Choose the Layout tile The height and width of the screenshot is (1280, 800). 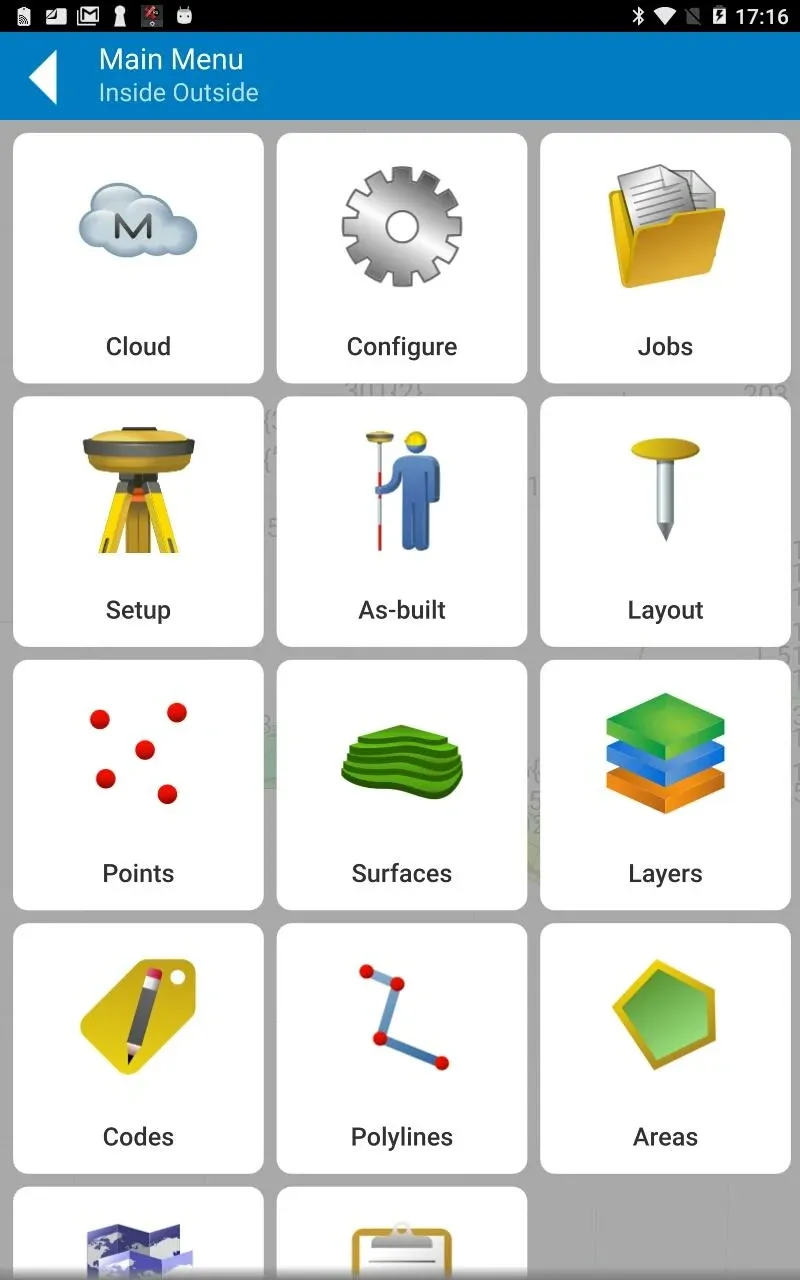click(x=665, y=521)
